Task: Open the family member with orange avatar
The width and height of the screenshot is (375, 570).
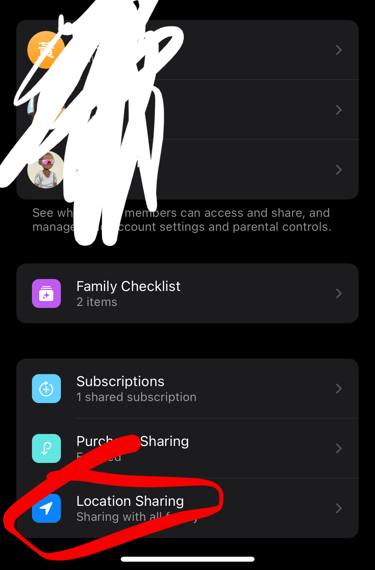Action: pyautogui.click(x=188, y=50)
